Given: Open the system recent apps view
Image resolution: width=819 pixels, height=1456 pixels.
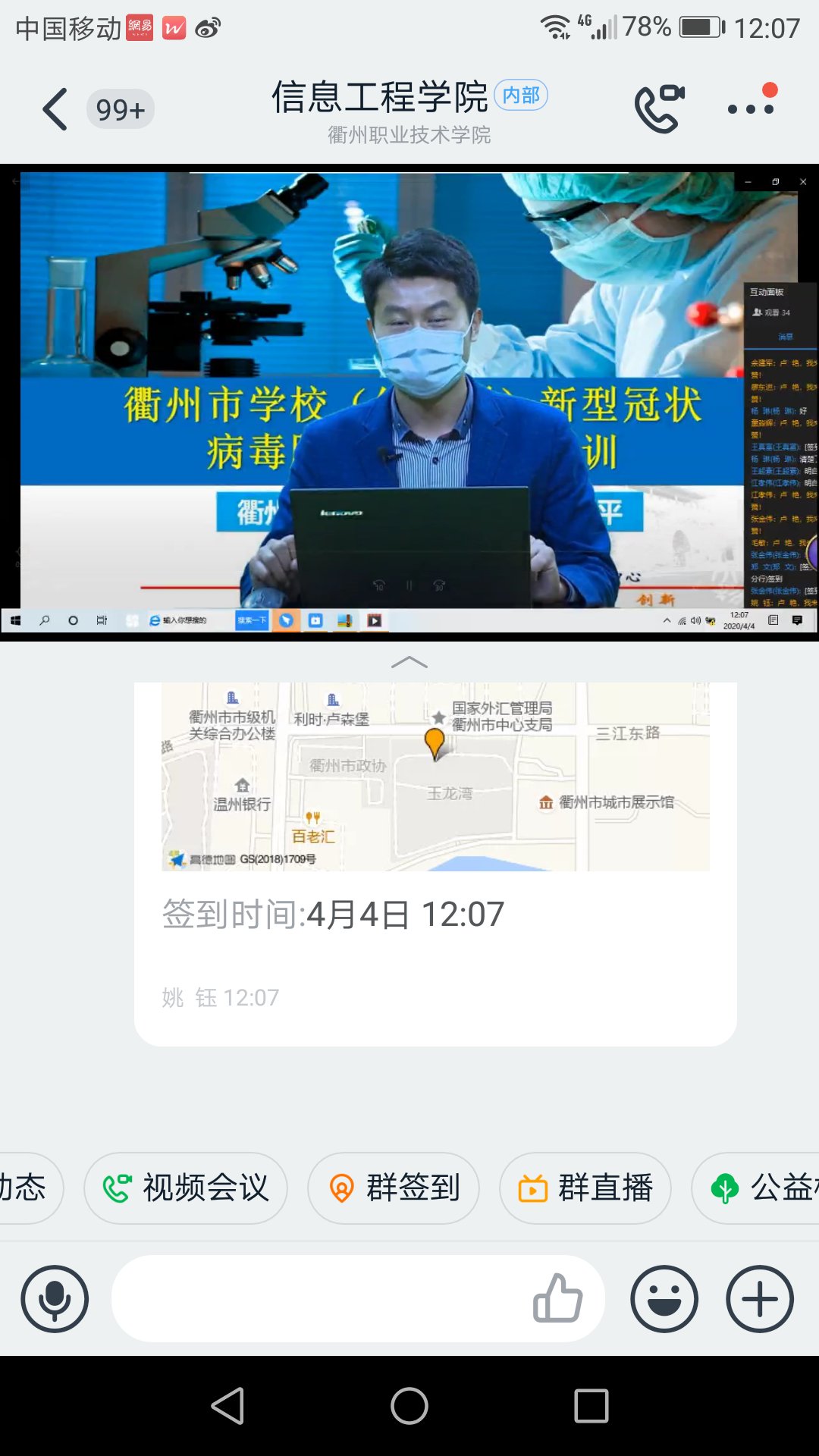Looking at the screenshot, I should click(x=591, y=1407).
